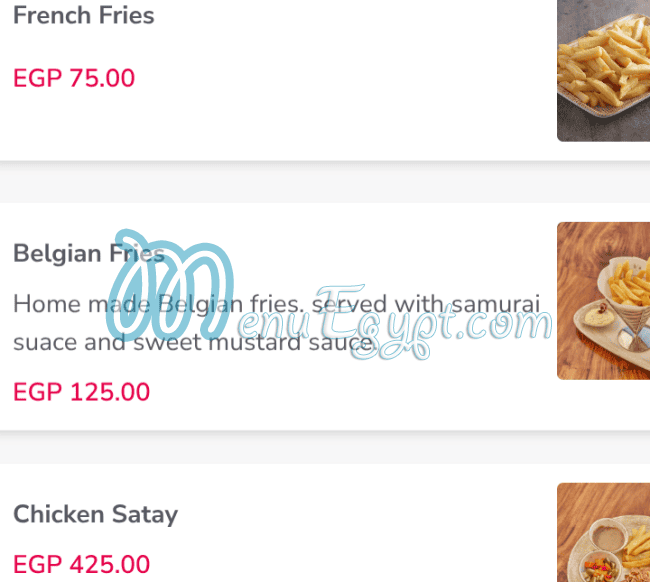Image resolution: width=650 pixels, height=582 pixels.
Task: Open the French Fries item
Action: (x=84, y=17)
